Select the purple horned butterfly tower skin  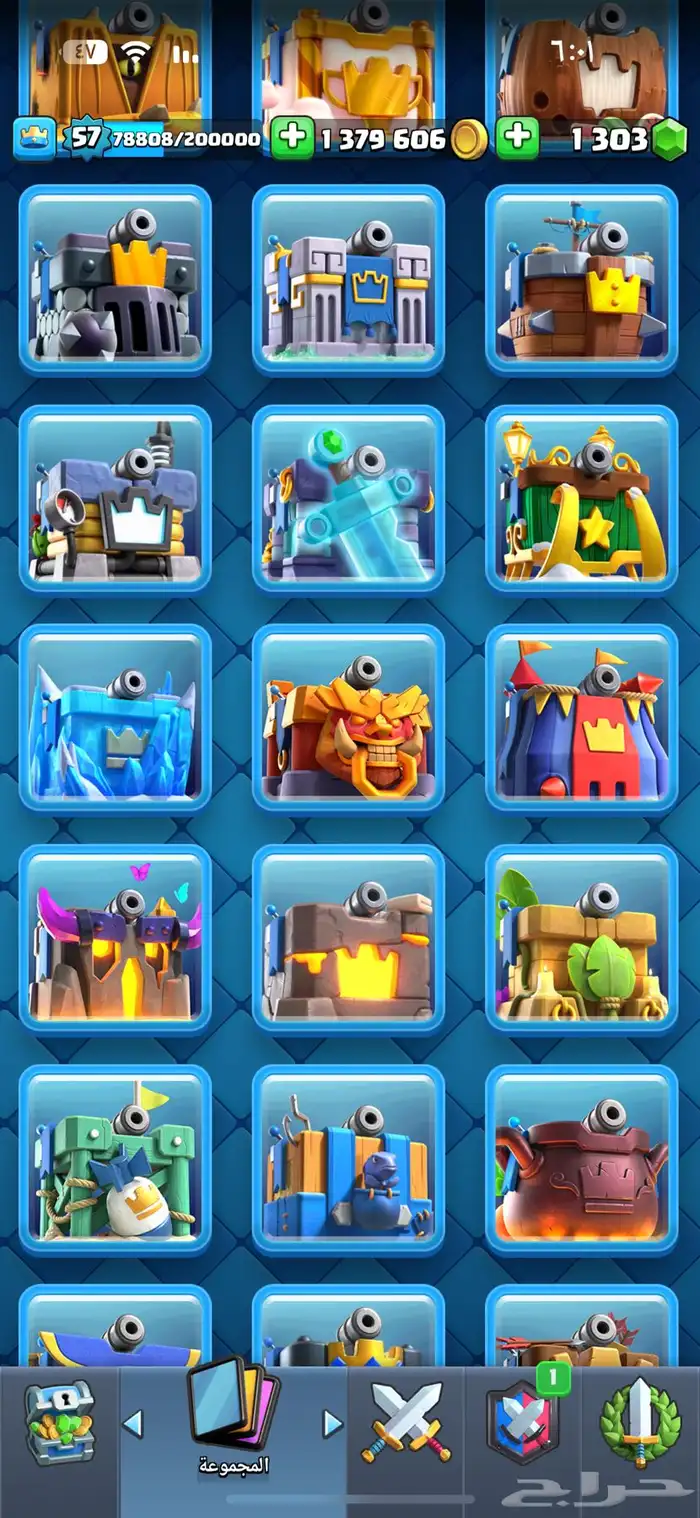pos(115,938)
